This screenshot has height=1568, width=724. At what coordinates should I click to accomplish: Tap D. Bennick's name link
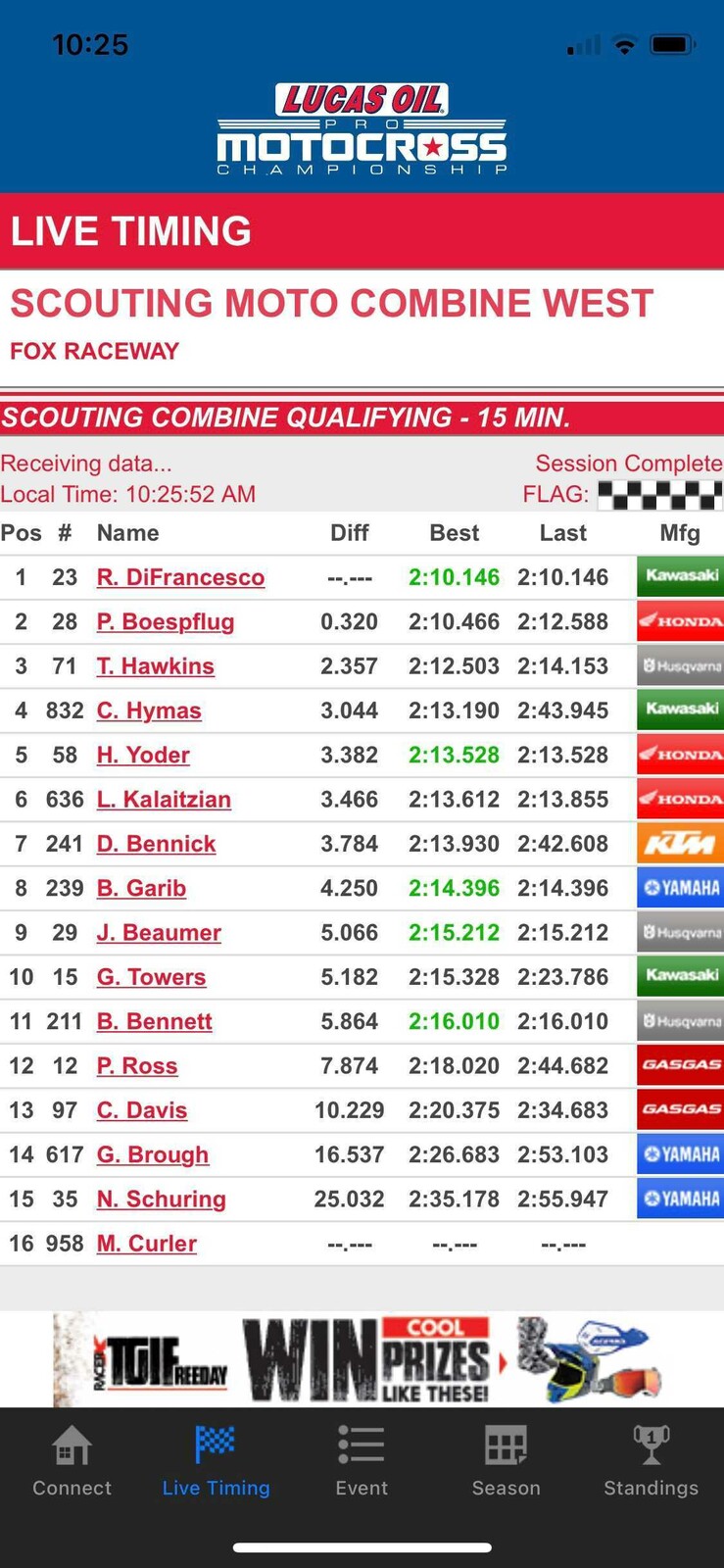click(x=156, y=844)
